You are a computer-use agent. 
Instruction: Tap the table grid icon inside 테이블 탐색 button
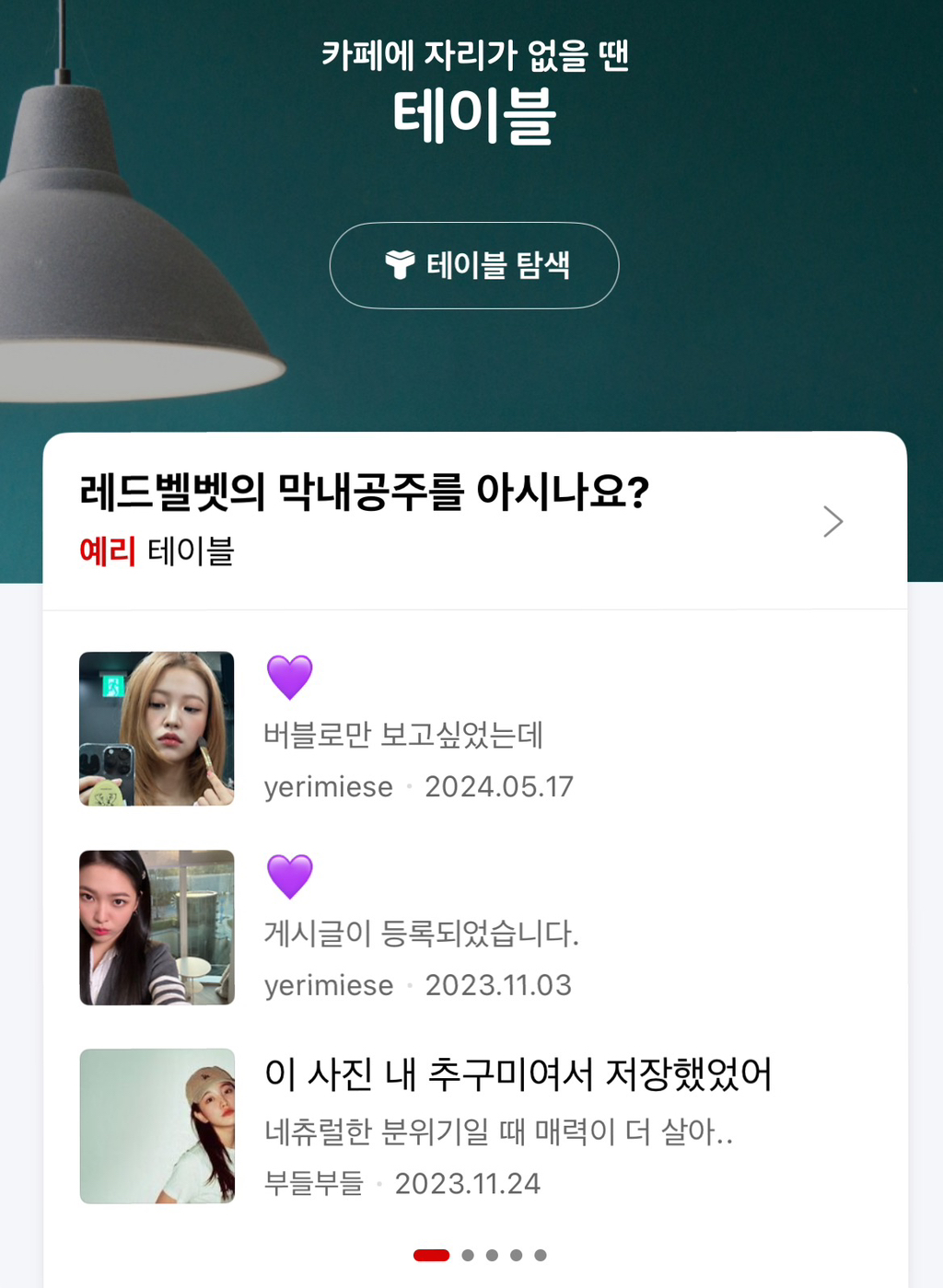point(400,264)
